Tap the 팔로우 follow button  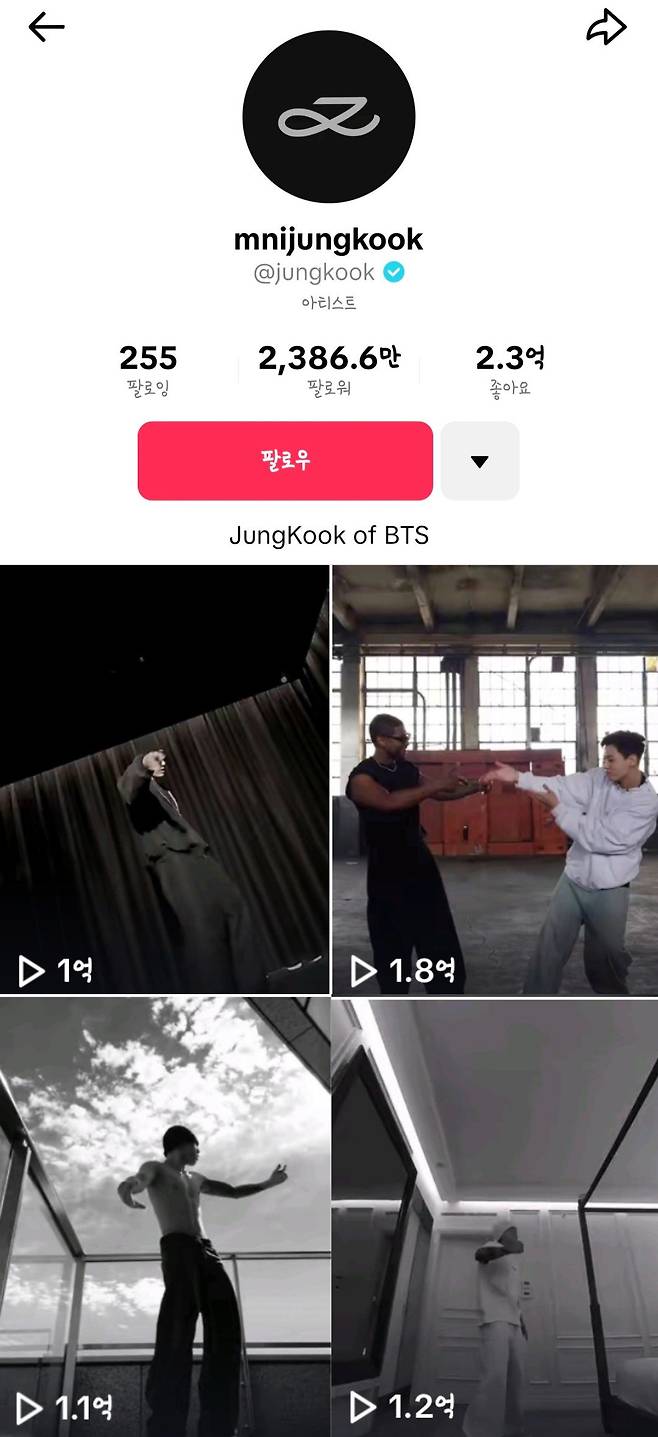285,460
